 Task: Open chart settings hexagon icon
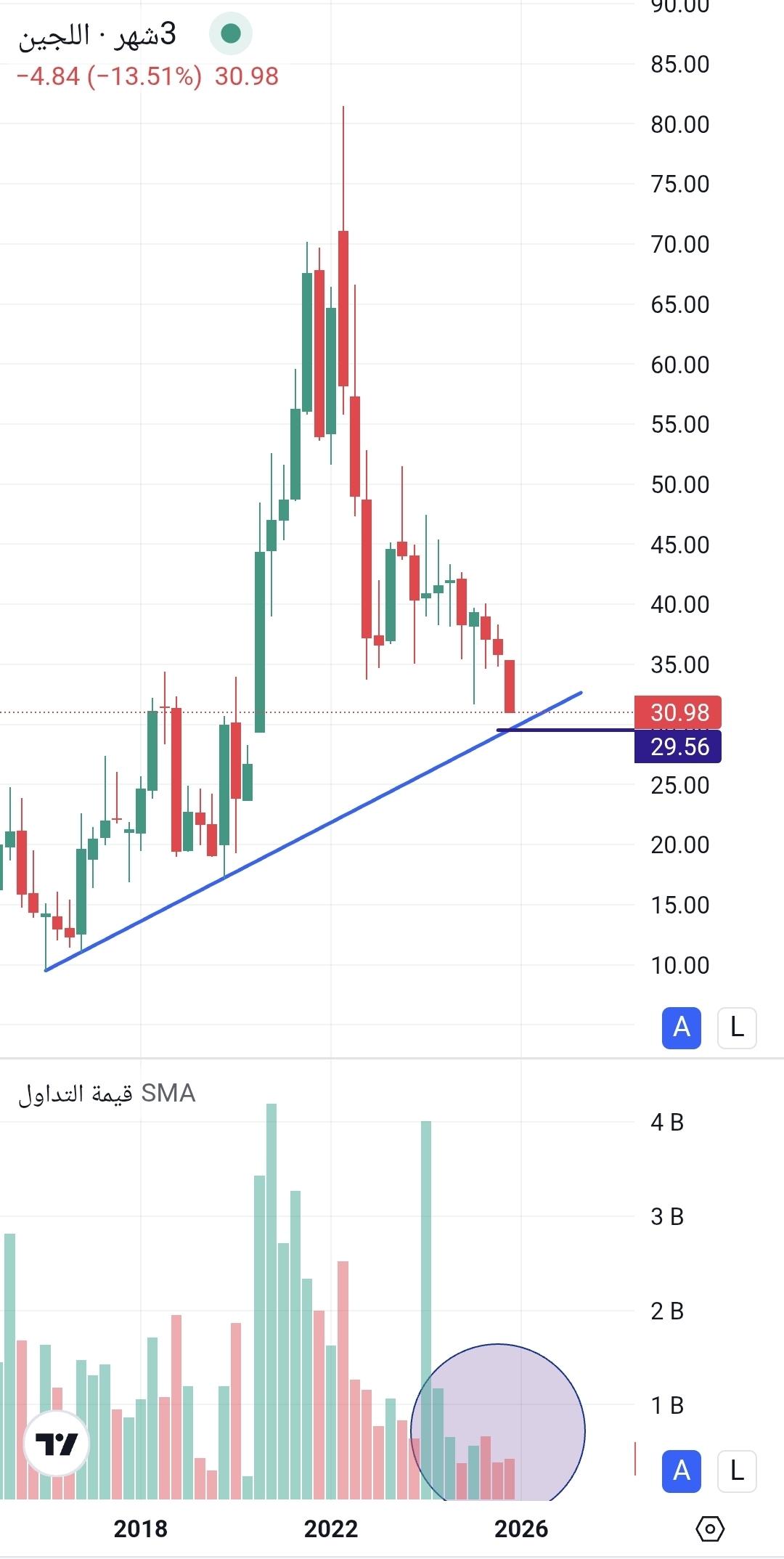click(x=709, y=1529)
